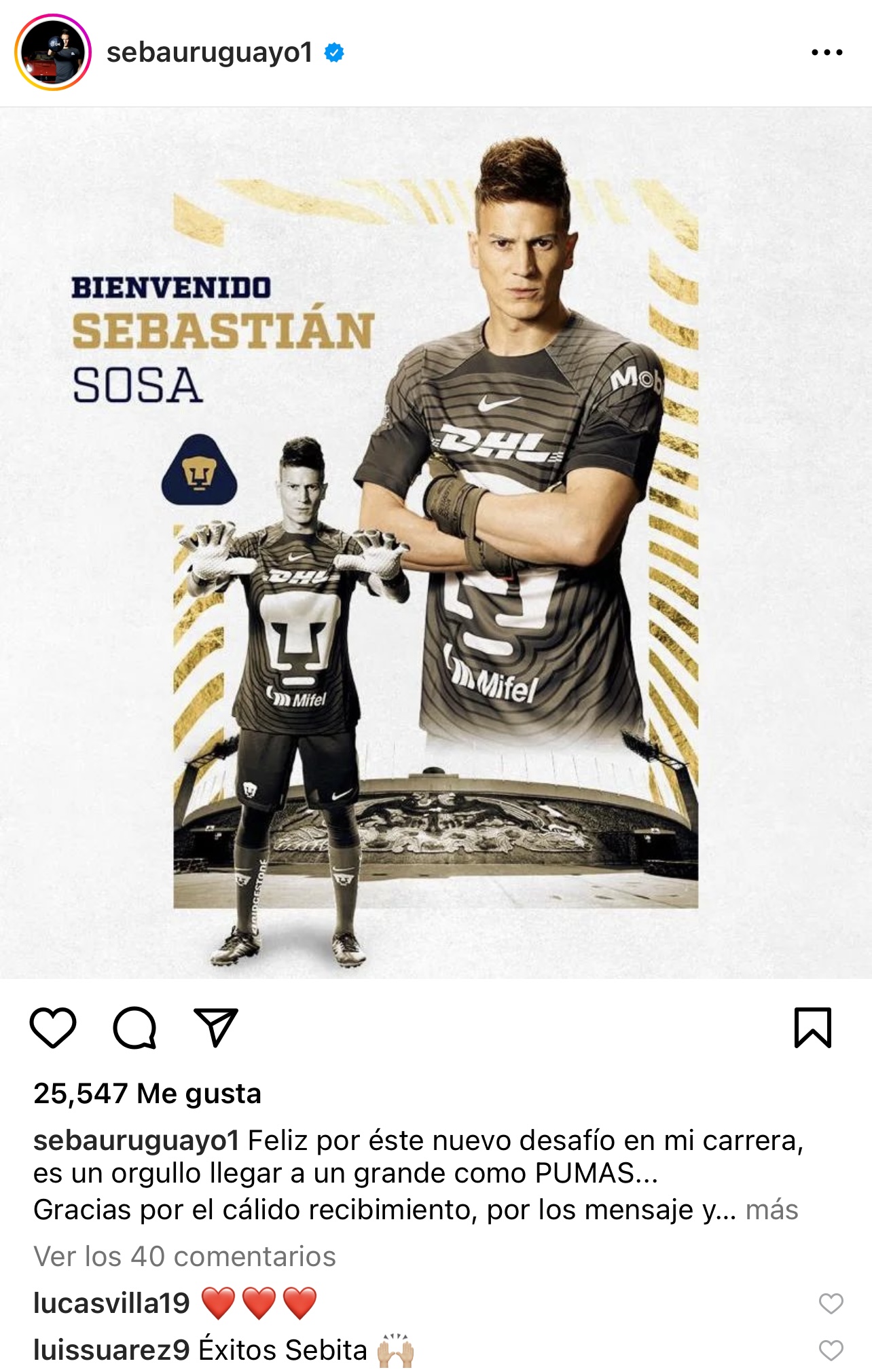Image resolution: width=872 pixels, height=1372 pixels.
Task: View the 25,547 Me gusta list
Action: [147, 1094]
